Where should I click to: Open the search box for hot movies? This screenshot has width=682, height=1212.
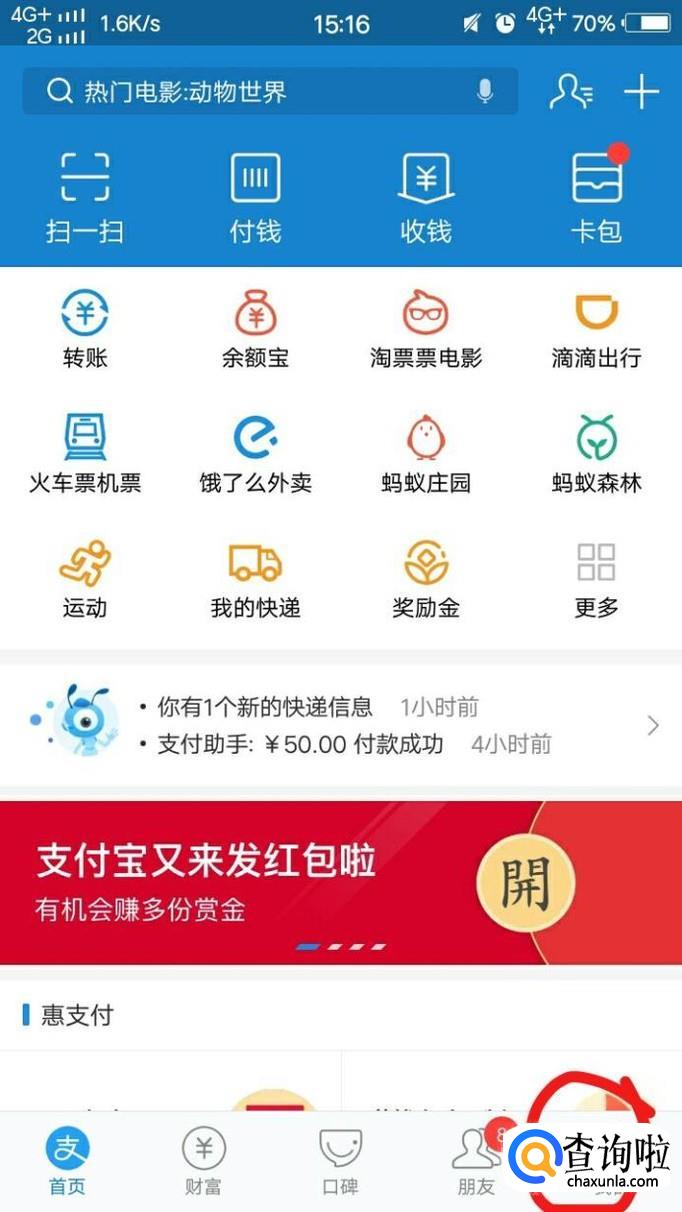point(250,92)
